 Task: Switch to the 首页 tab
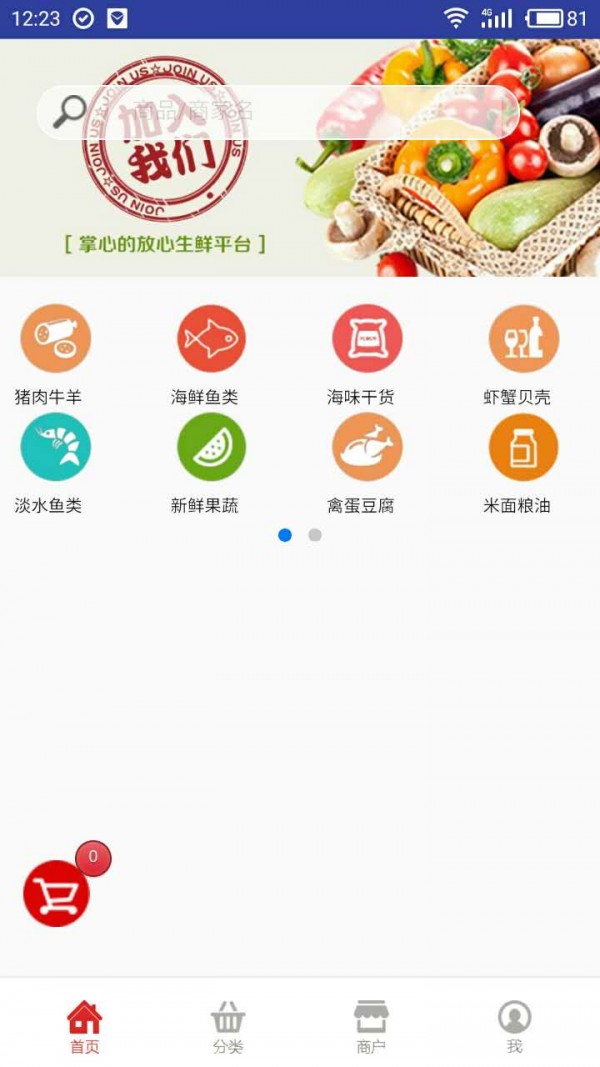84,1027
